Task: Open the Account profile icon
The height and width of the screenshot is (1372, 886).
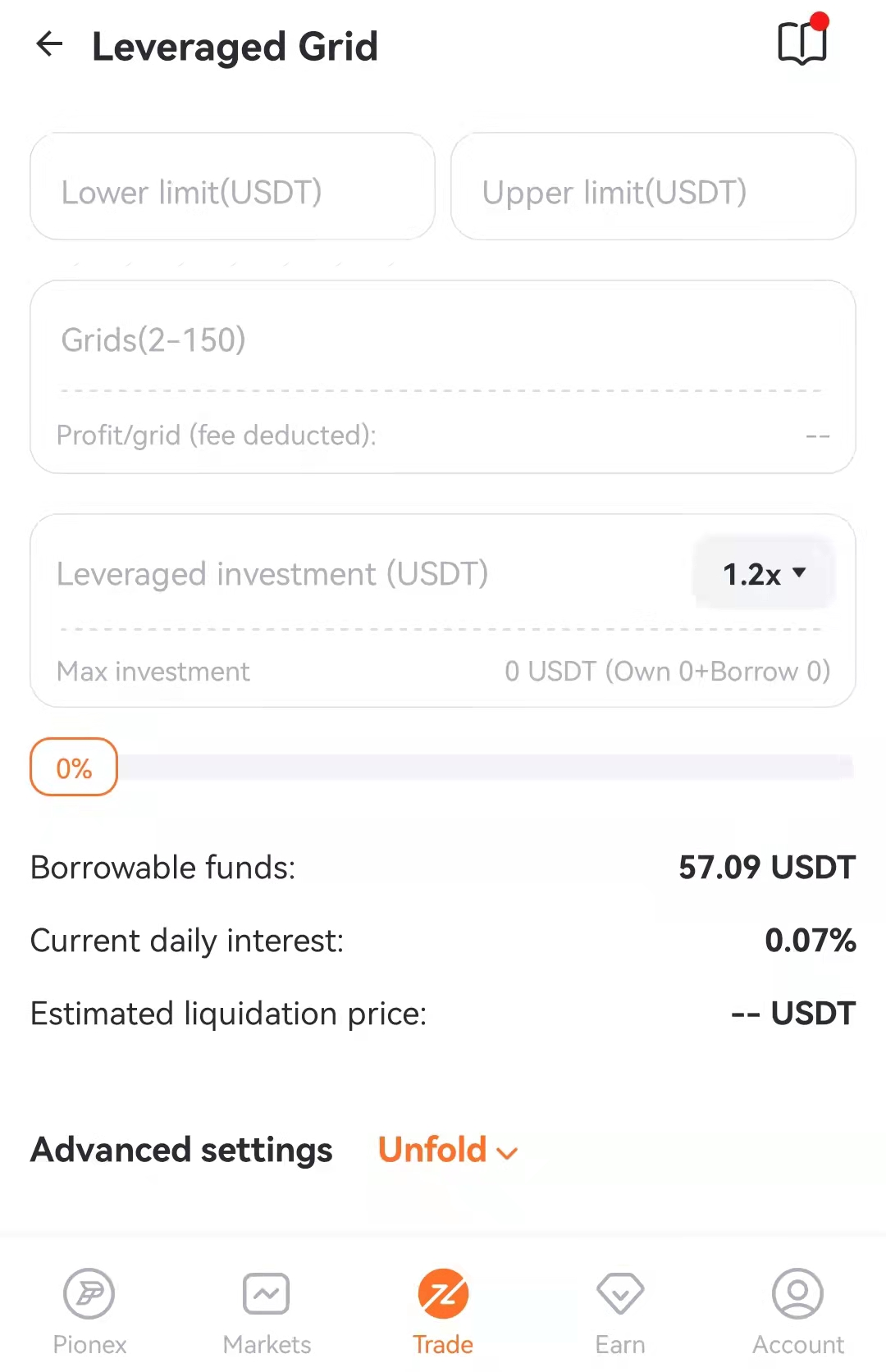Action: point(797,1294)
